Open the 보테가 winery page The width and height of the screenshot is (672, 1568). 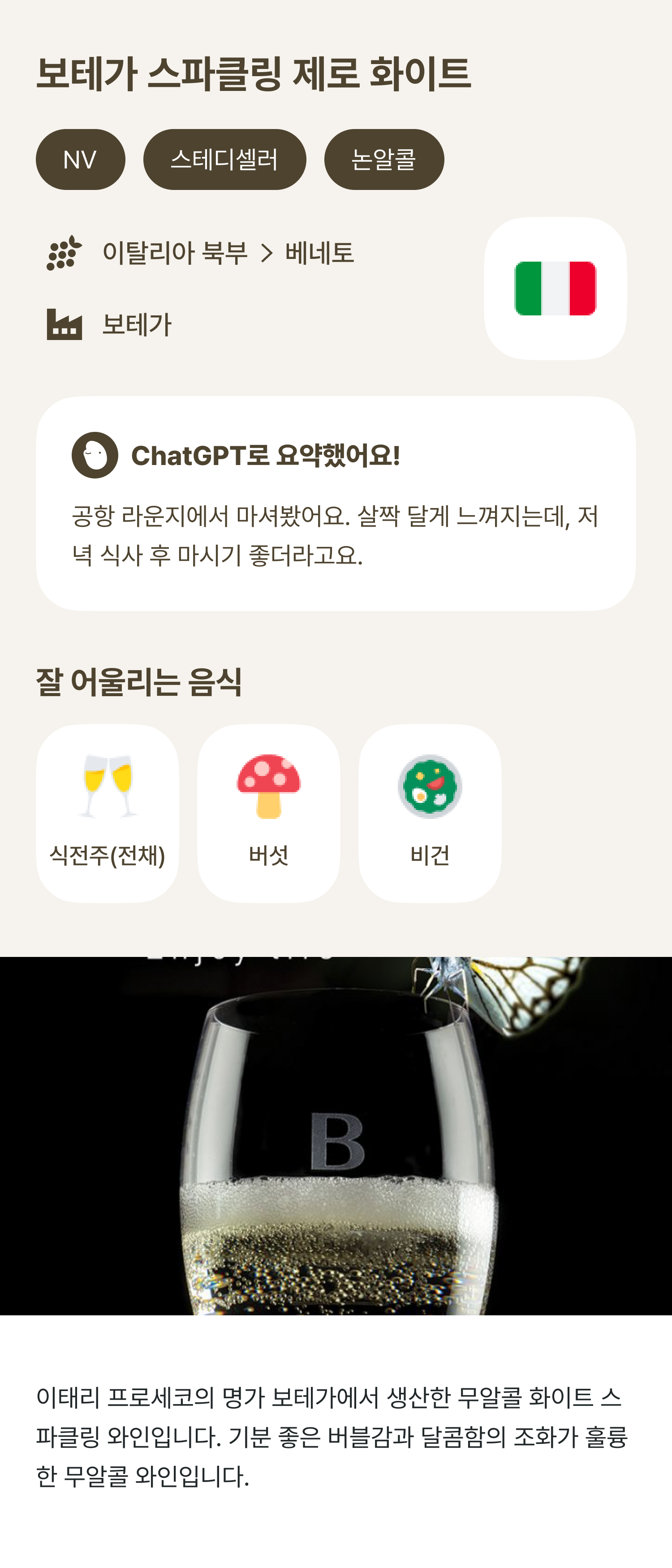(136, 324)
